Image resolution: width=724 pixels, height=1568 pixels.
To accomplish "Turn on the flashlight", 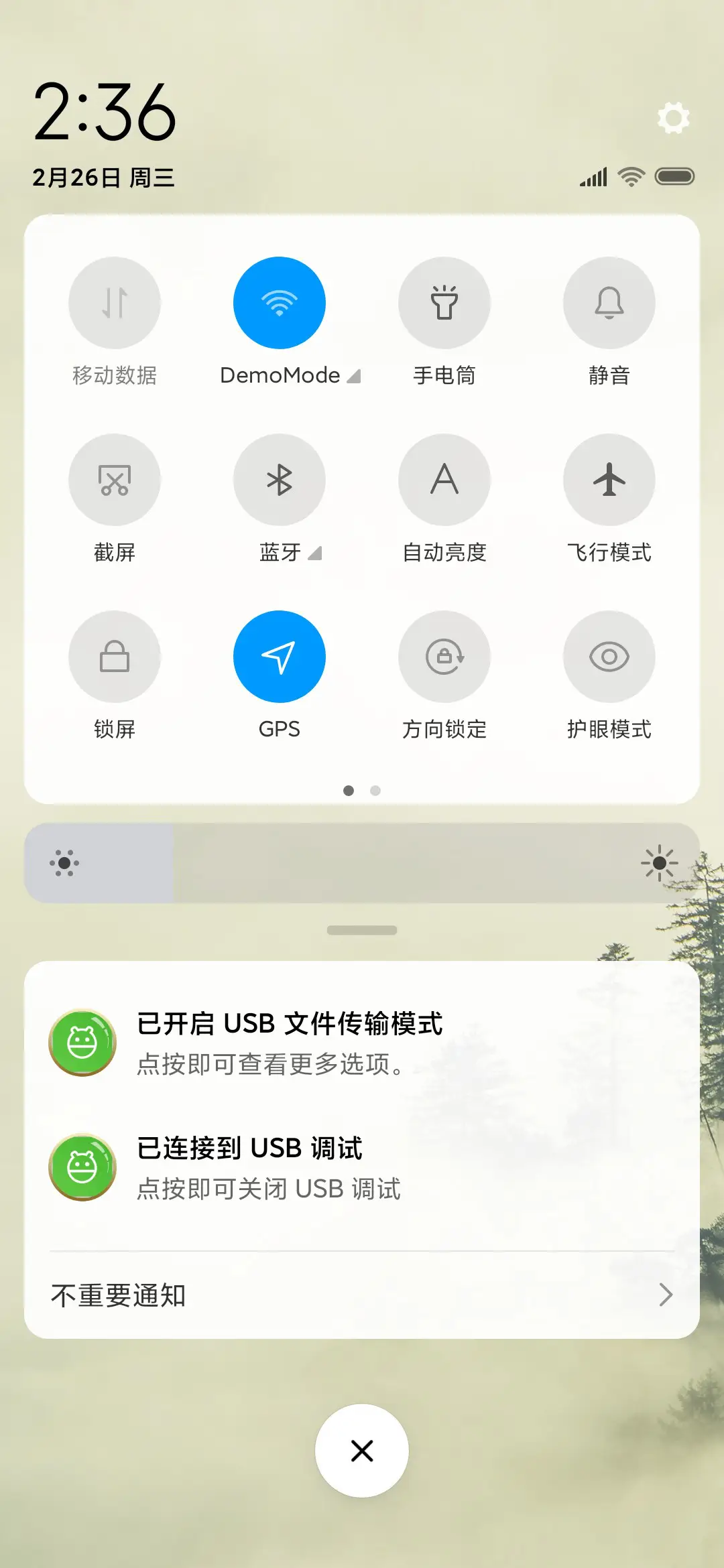I will 445,302.
